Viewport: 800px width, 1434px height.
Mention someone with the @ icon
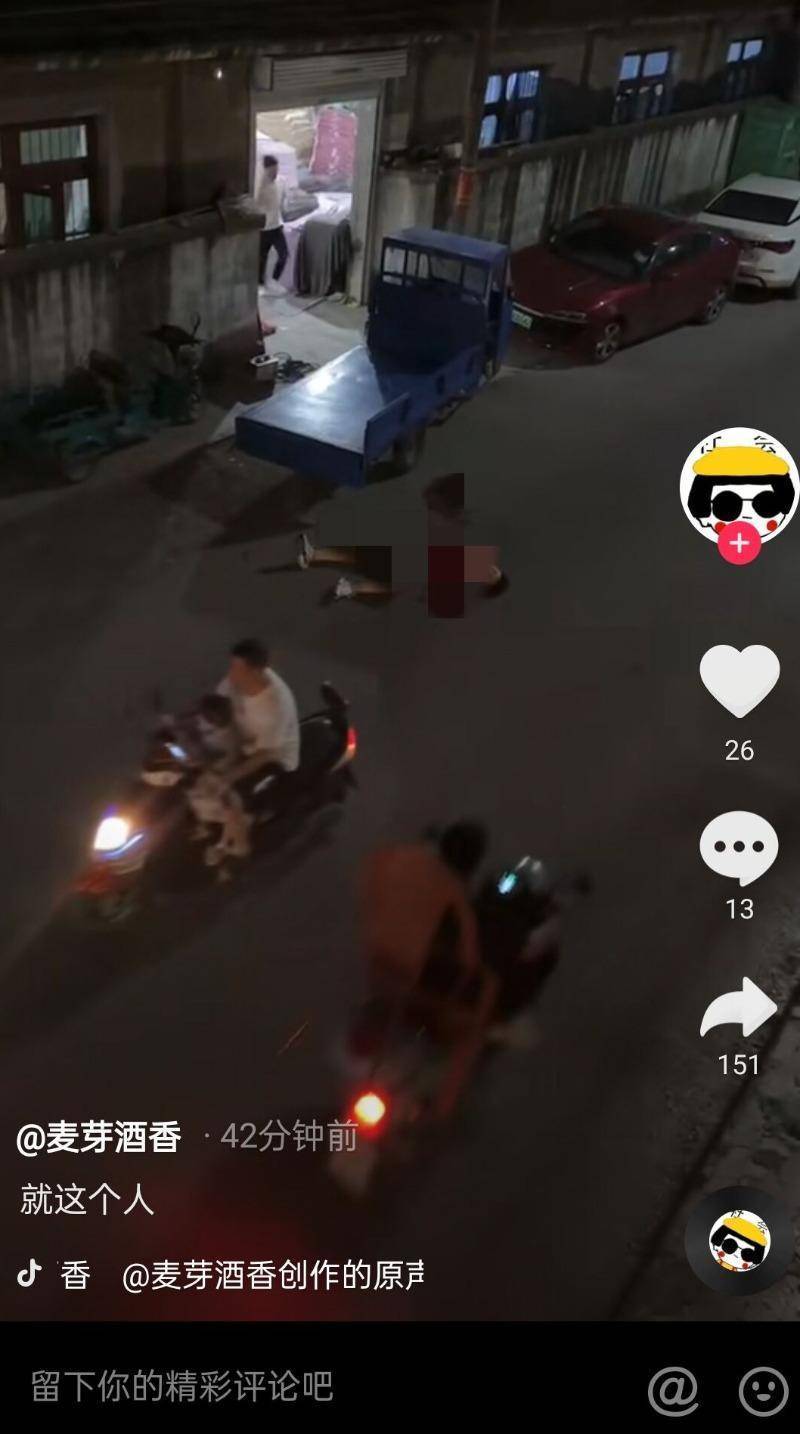673,1390
